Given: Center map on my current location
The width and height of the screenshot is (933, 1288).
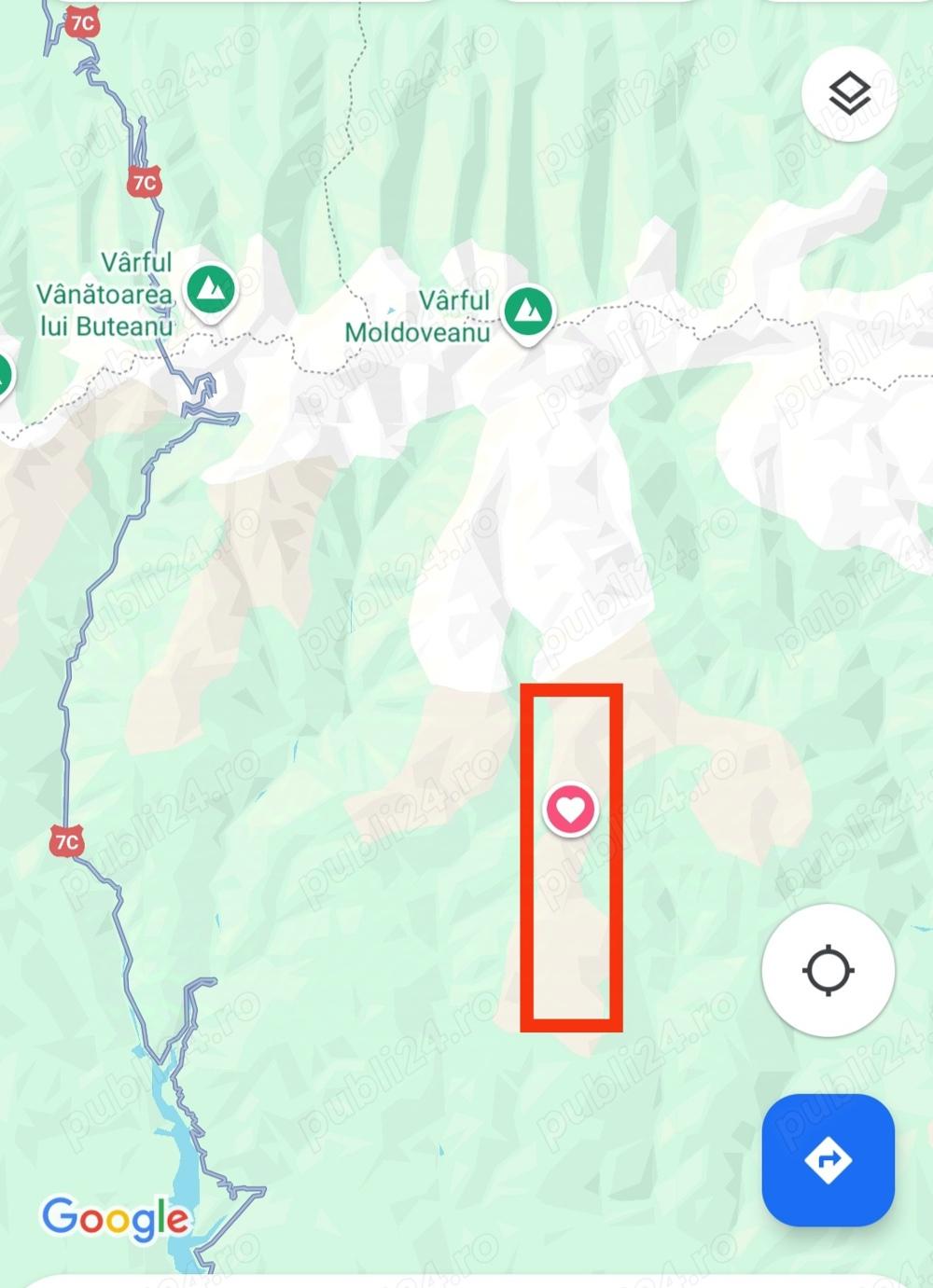Looking at the screenshot, I should pos(828,971).
